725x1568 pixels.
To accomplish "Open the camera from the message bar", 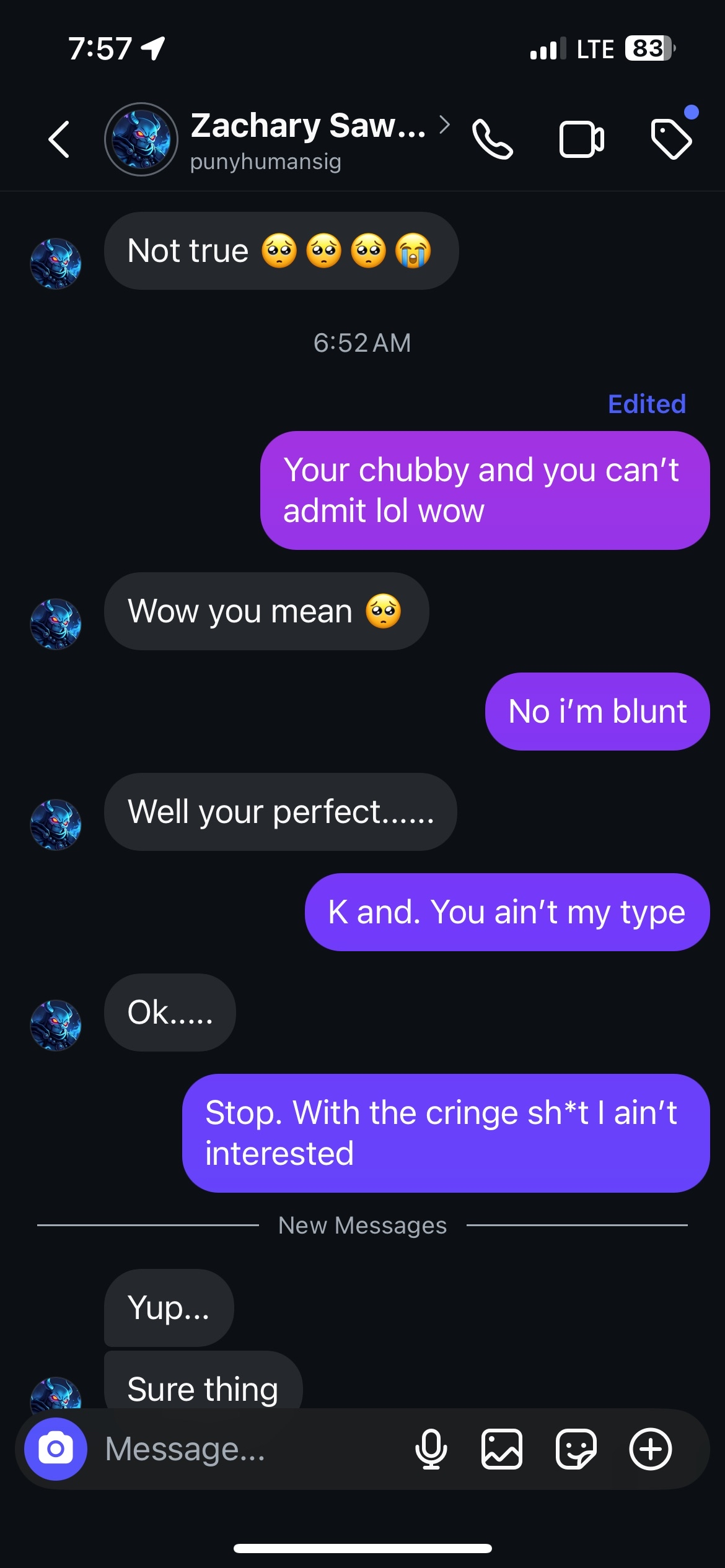I will pyautogui.click(x=56, y=1448).
